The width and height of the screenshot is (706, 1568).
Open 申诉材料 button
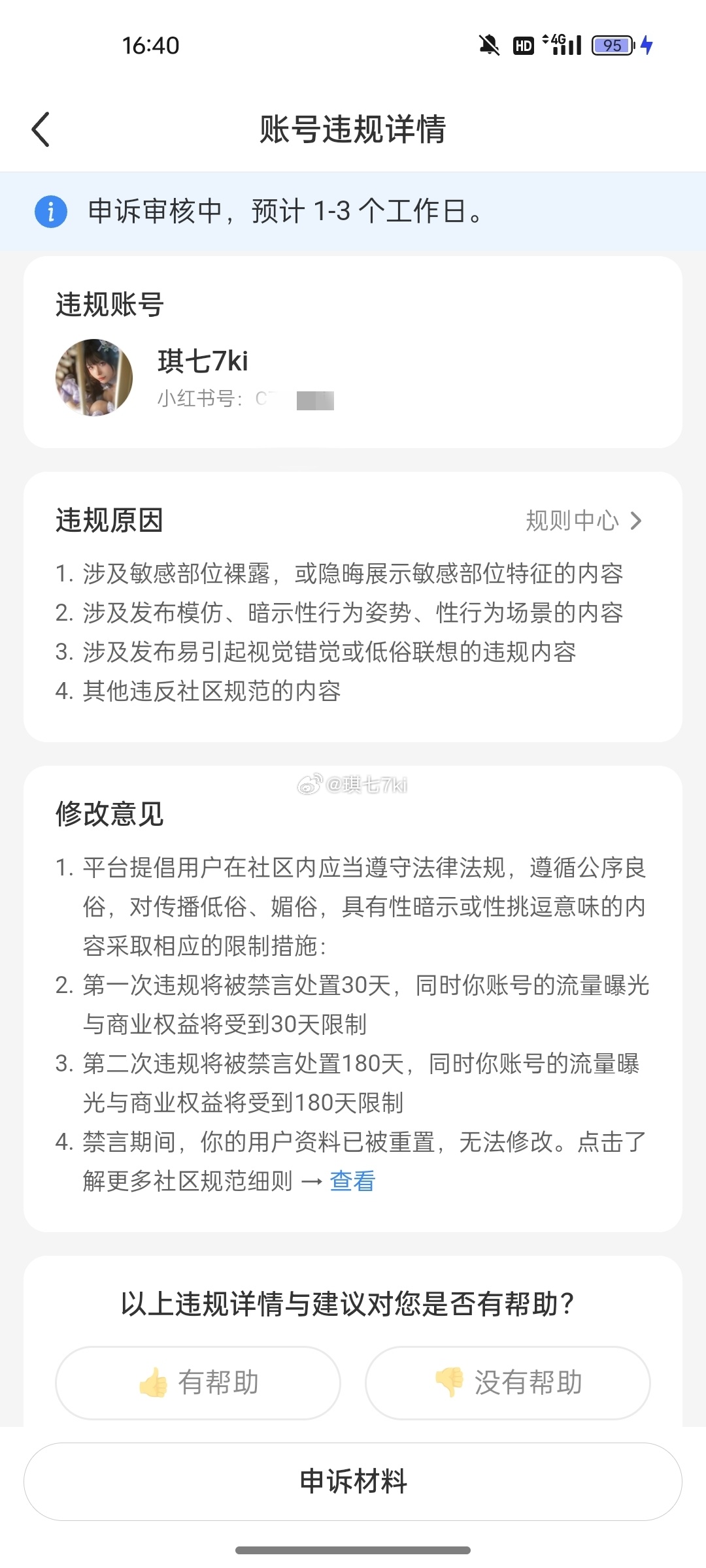click(353, 1481)
